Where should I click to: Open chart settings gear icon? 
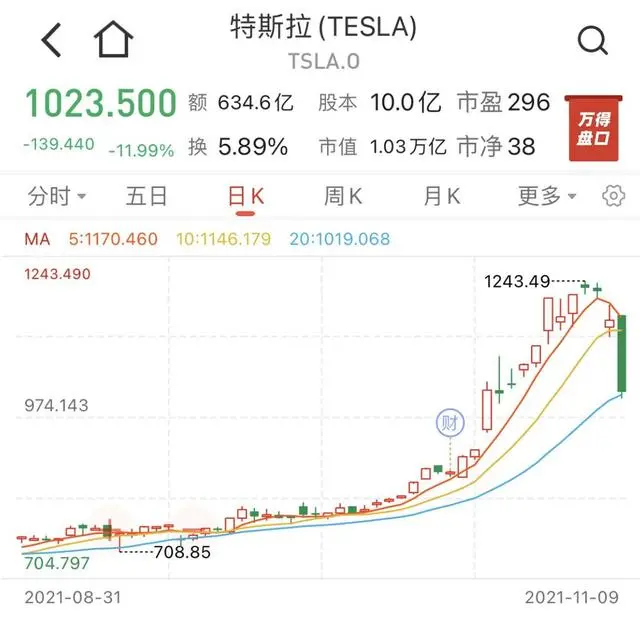coord(613,196)
